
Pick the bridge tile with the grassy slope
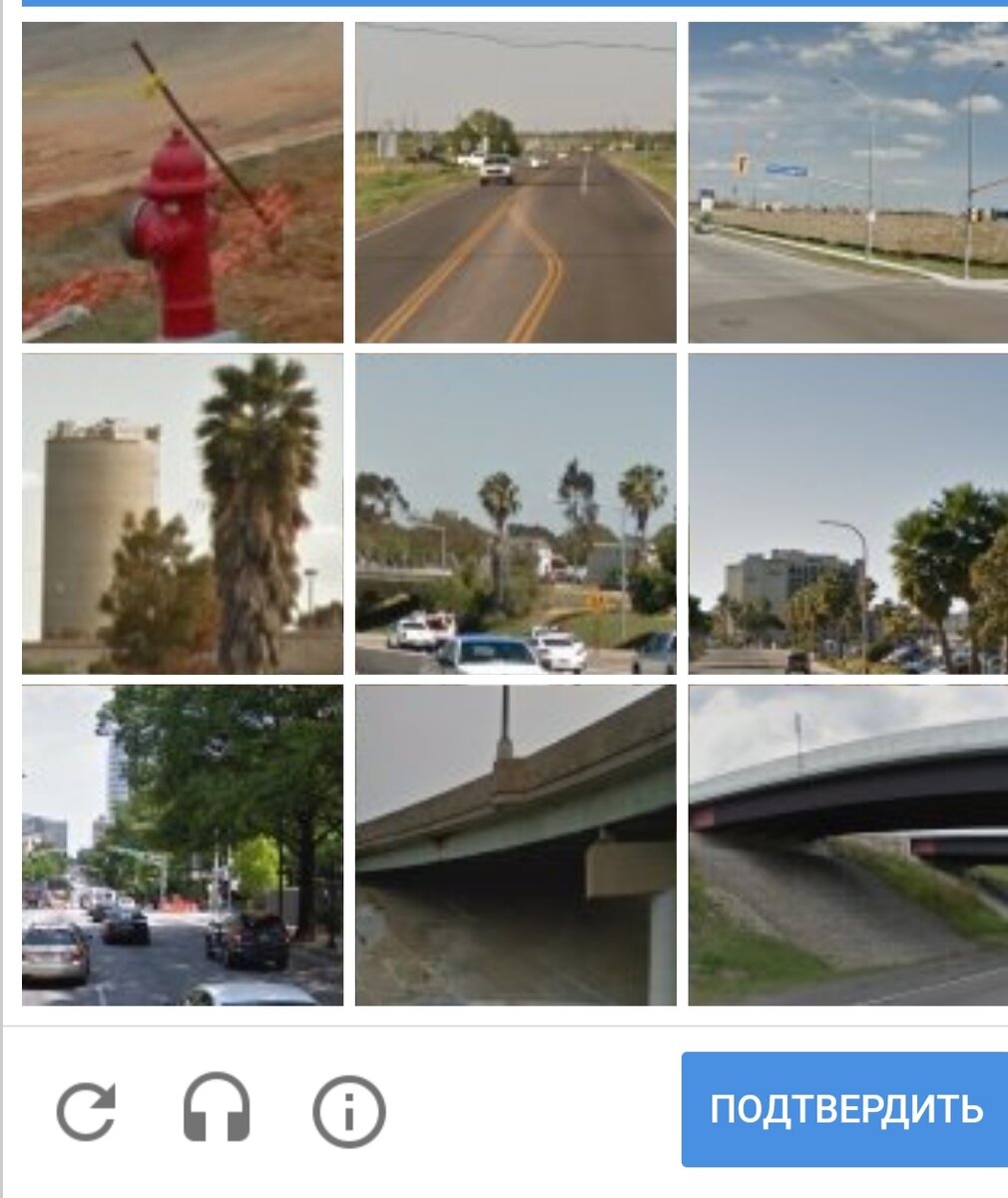(x=847, y=845)
